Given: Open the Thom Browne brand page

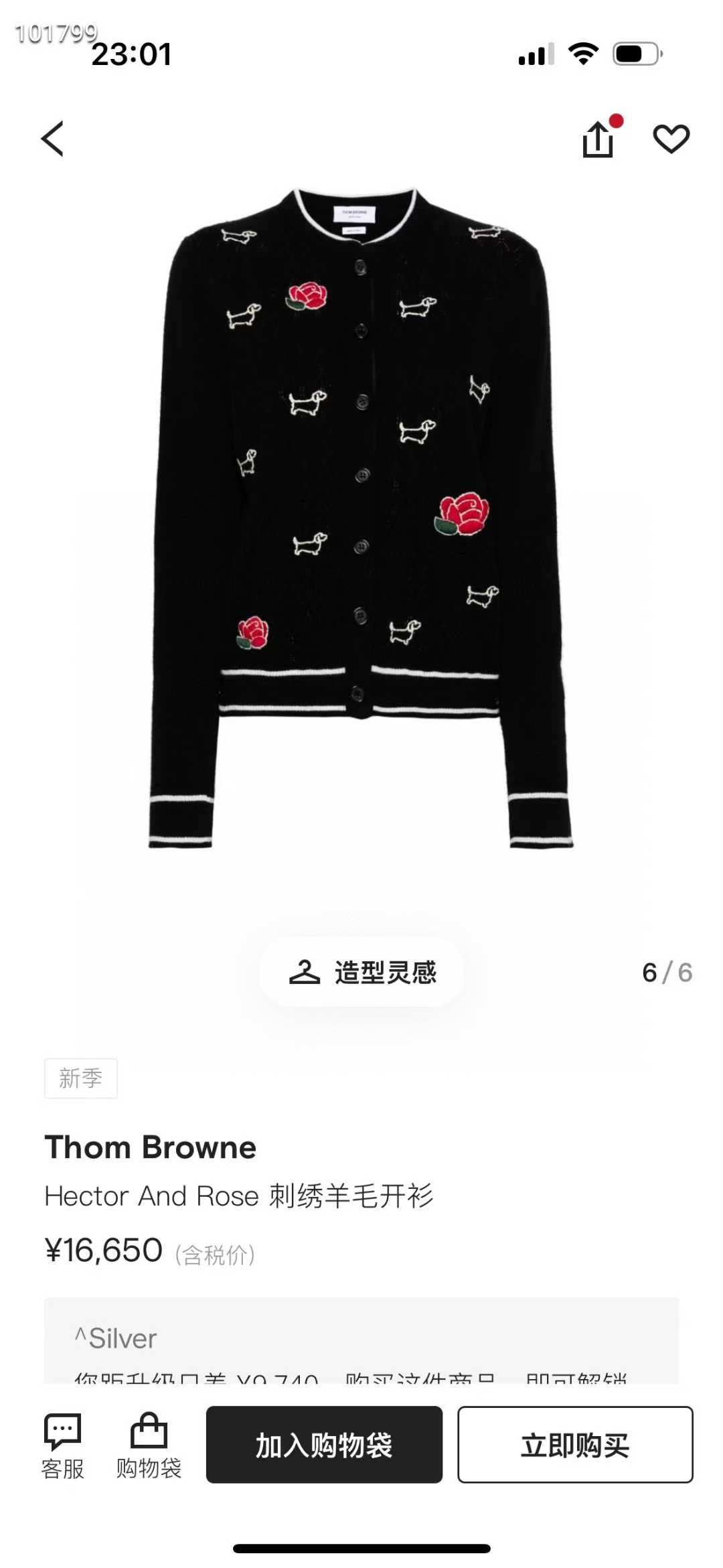Looking at the screenshot, I should click(x=151, y=1147).
